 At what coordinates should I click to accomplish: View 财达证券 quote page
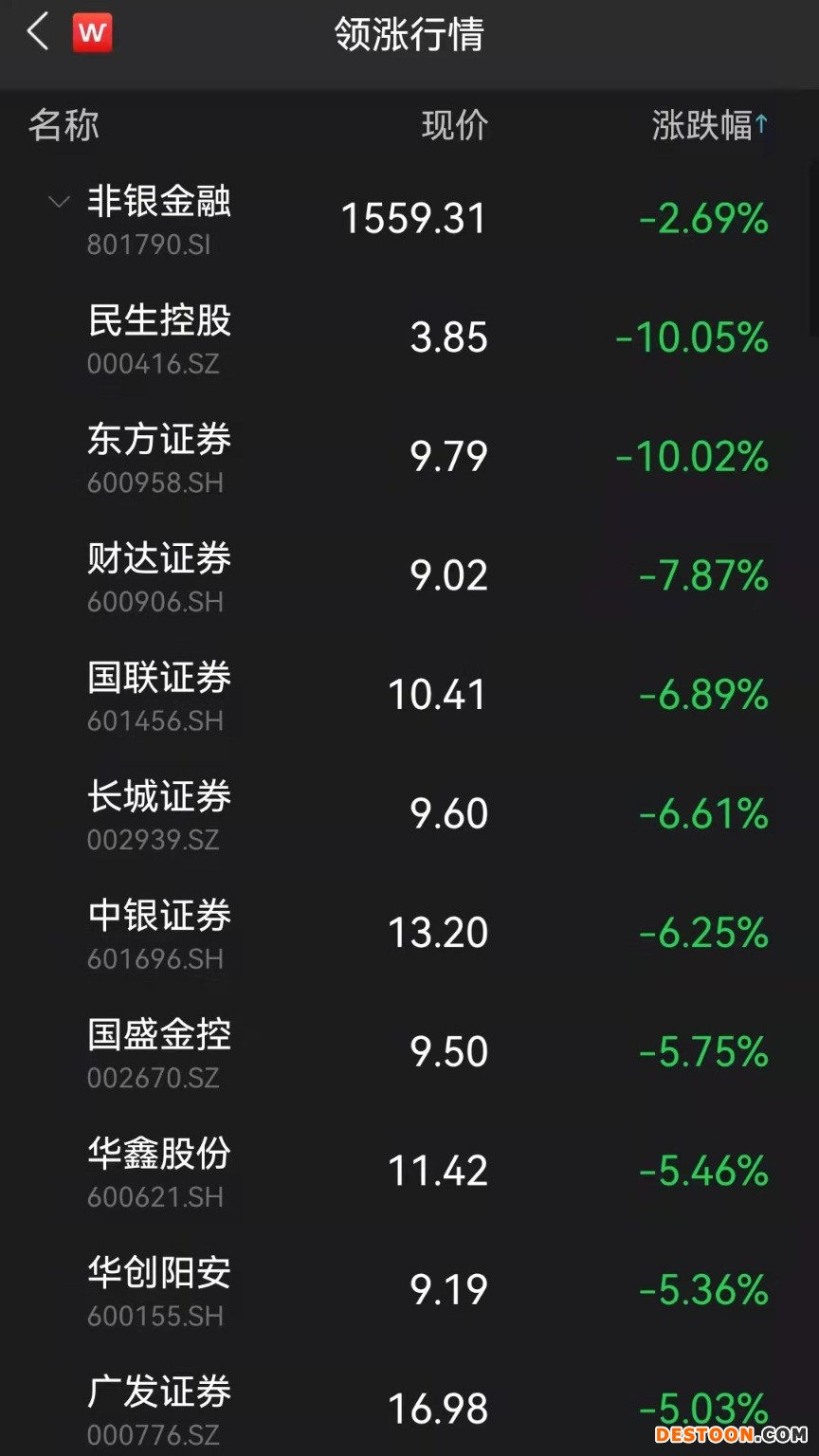click(409, 576)
